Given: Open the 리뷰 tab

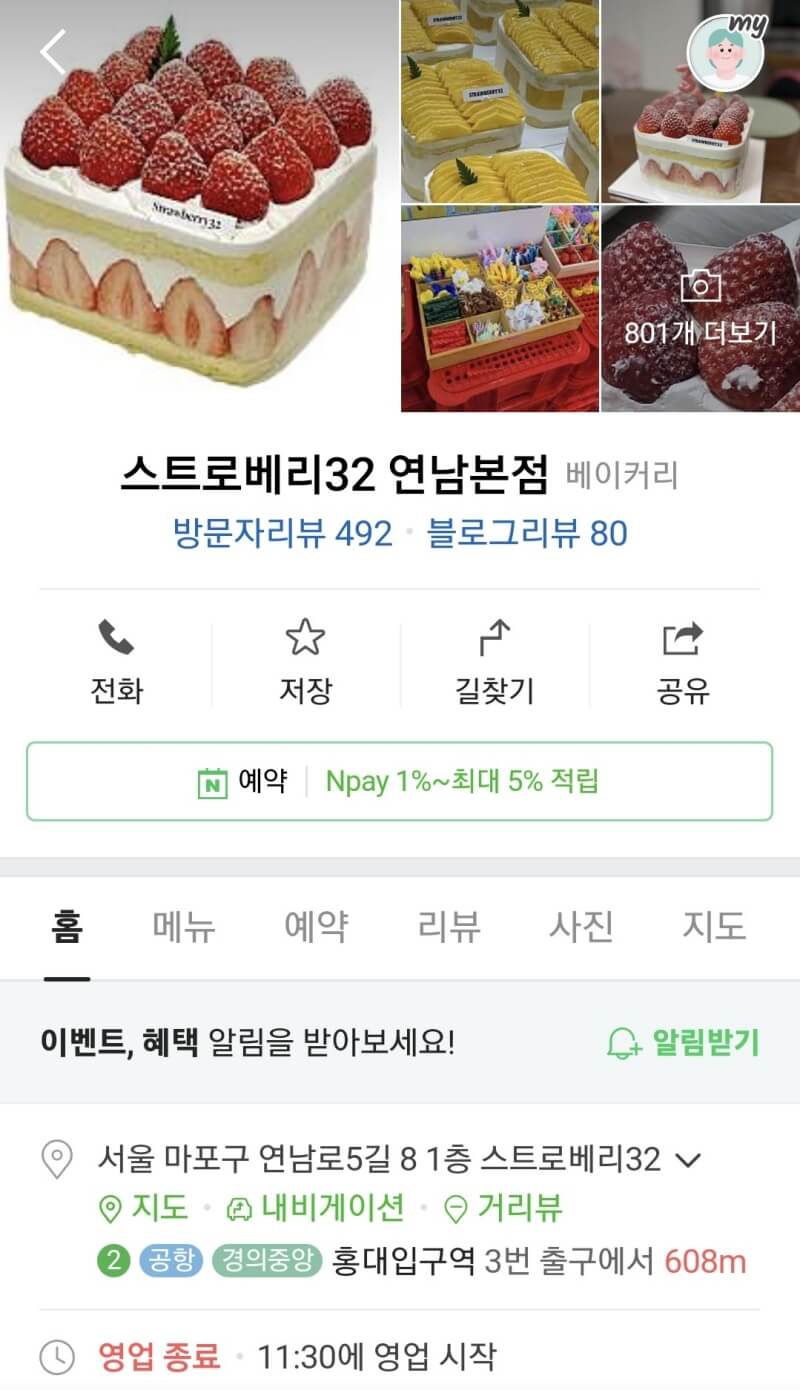Looking at the screenshot, I should (448, 927).
